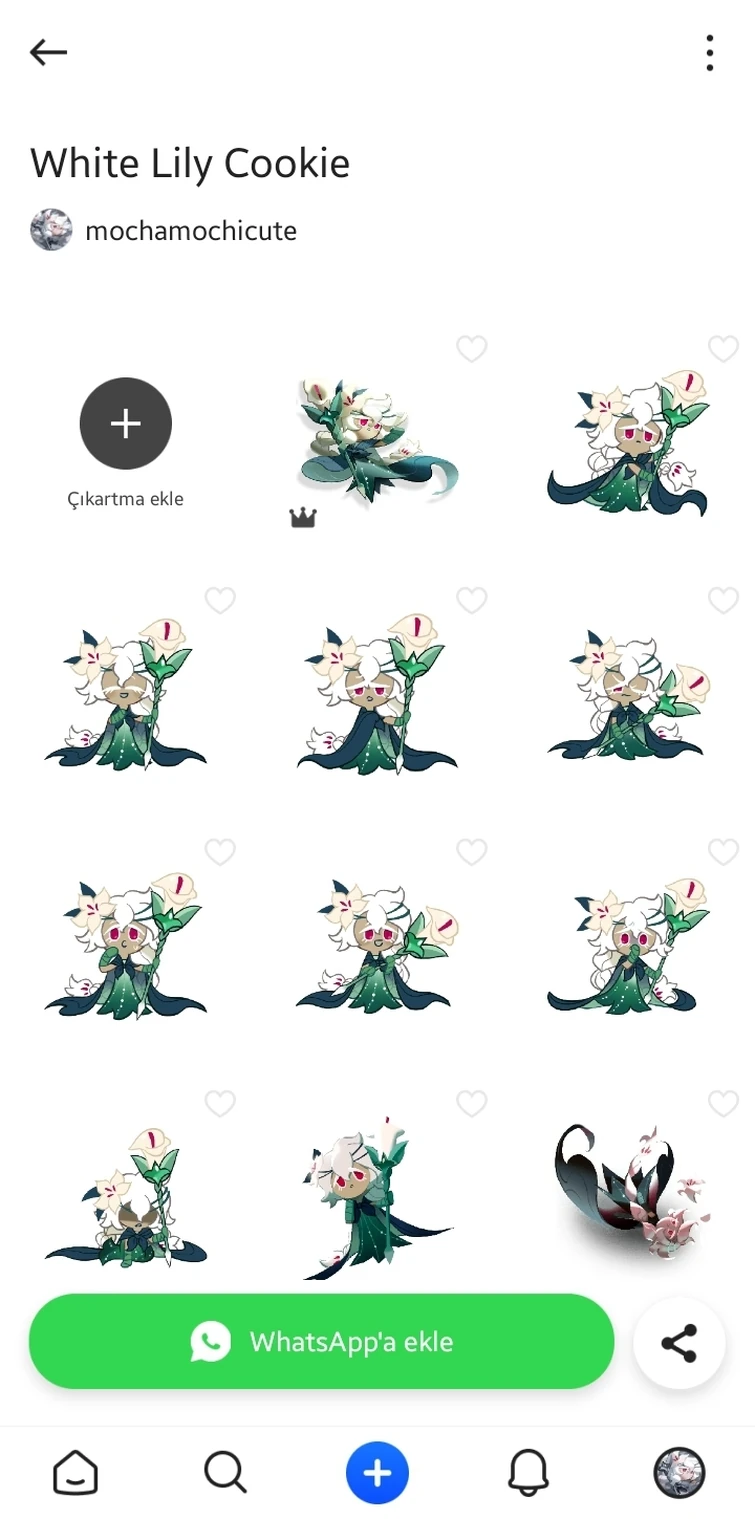The height and width of the screenshot is (1519, 755).
Task: Toggle the heart on the top-right sticker
Action: (x=723, y=349)
